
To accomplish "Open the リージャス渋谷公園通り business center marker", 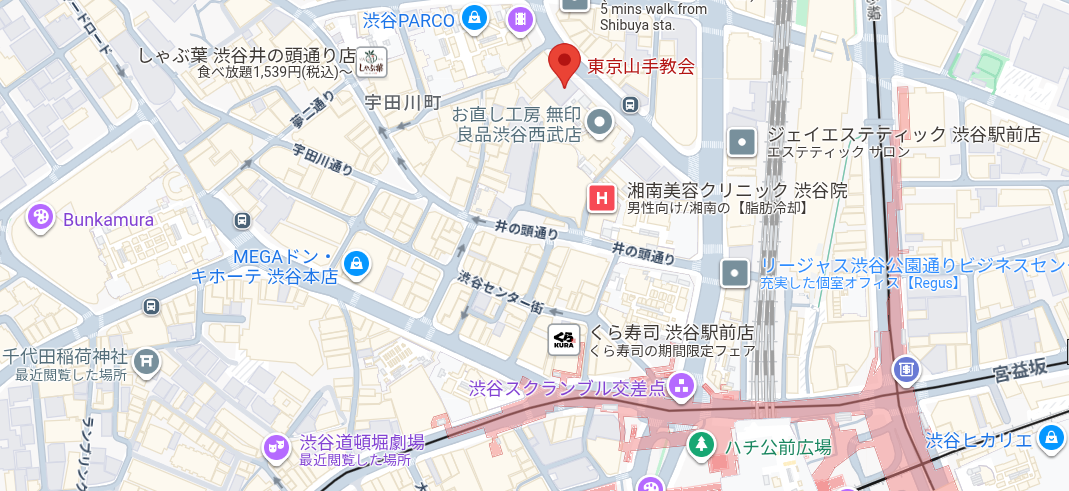I will [x=735, y=273].
